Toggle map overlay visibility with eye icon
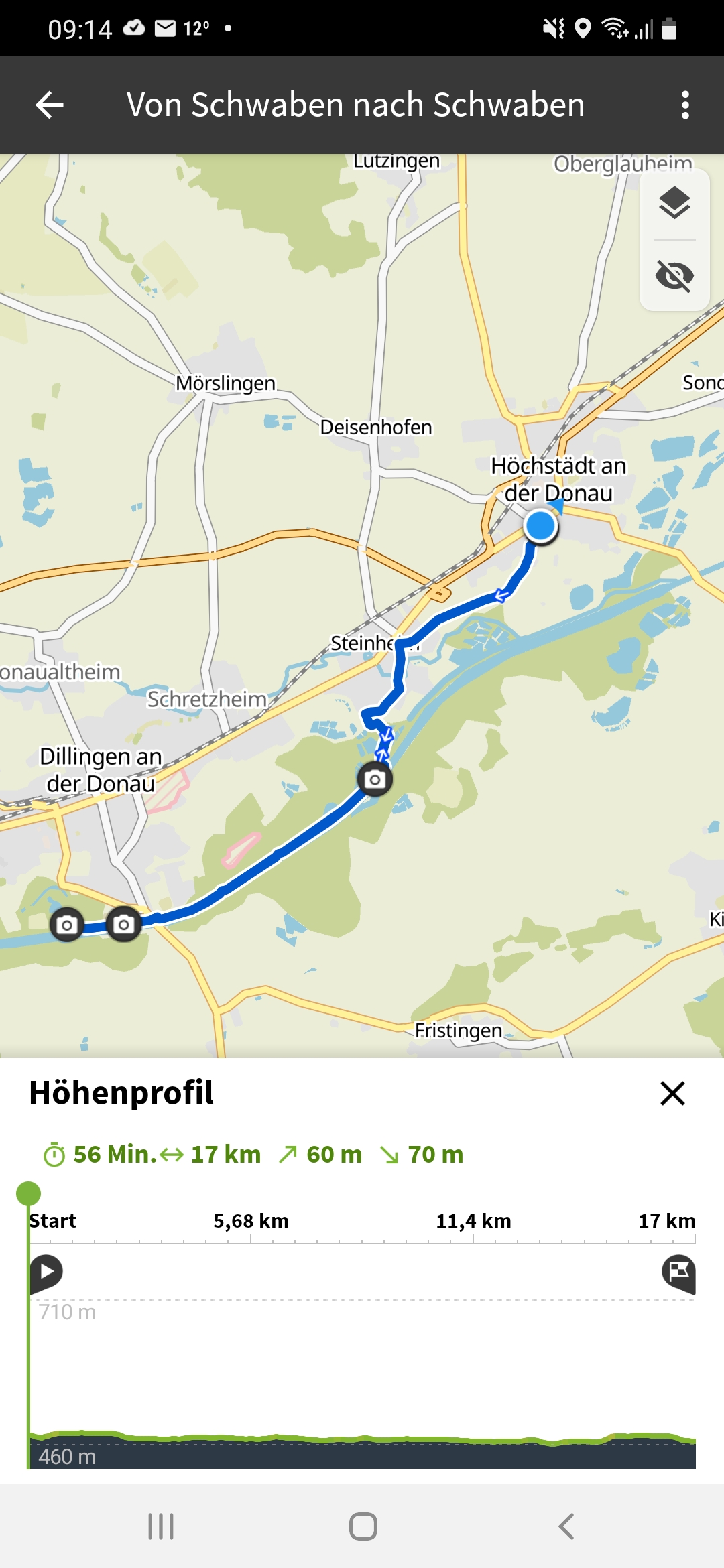Viewport: 724px width, 1568px height. point(674,275)
